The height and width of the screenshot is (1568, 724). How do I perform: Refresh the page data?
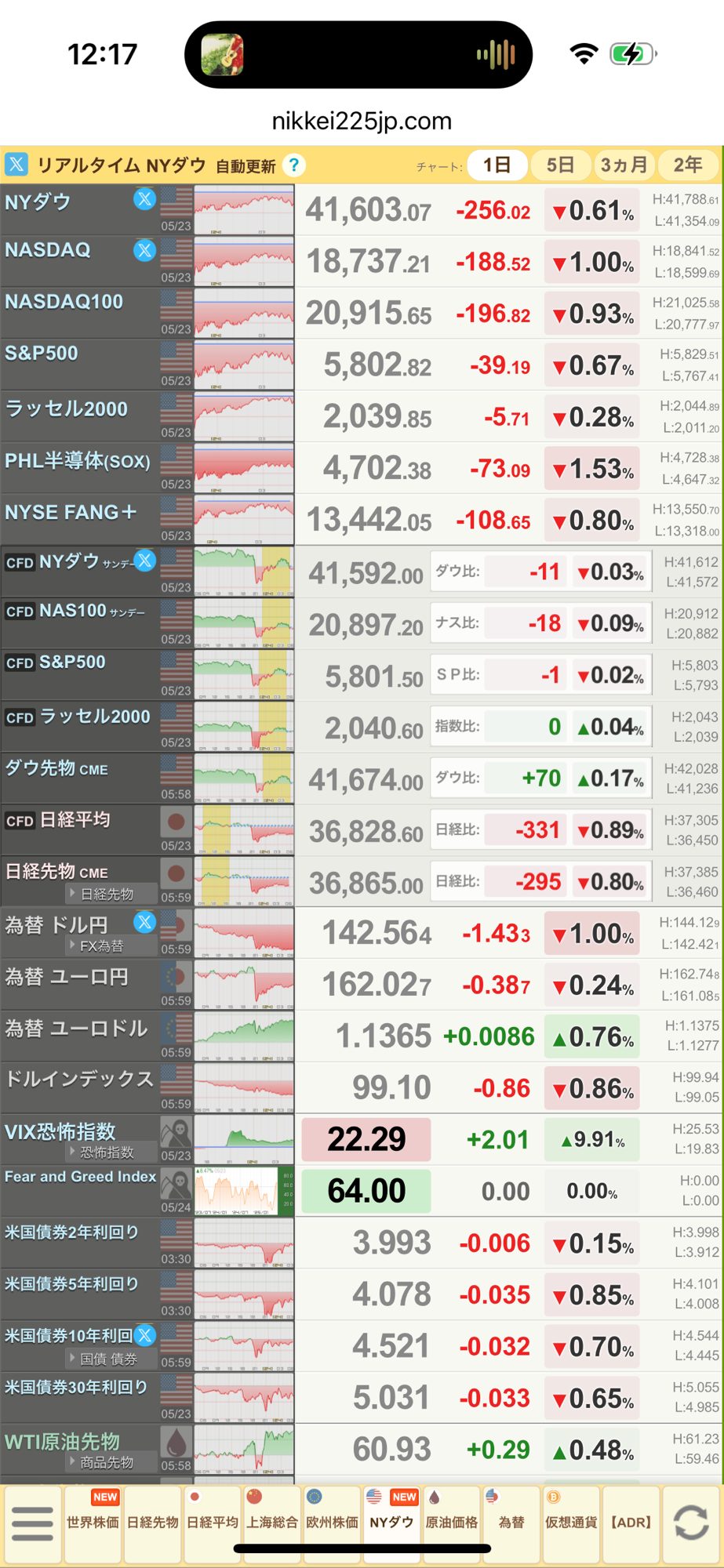click(x=691, y=1523)
